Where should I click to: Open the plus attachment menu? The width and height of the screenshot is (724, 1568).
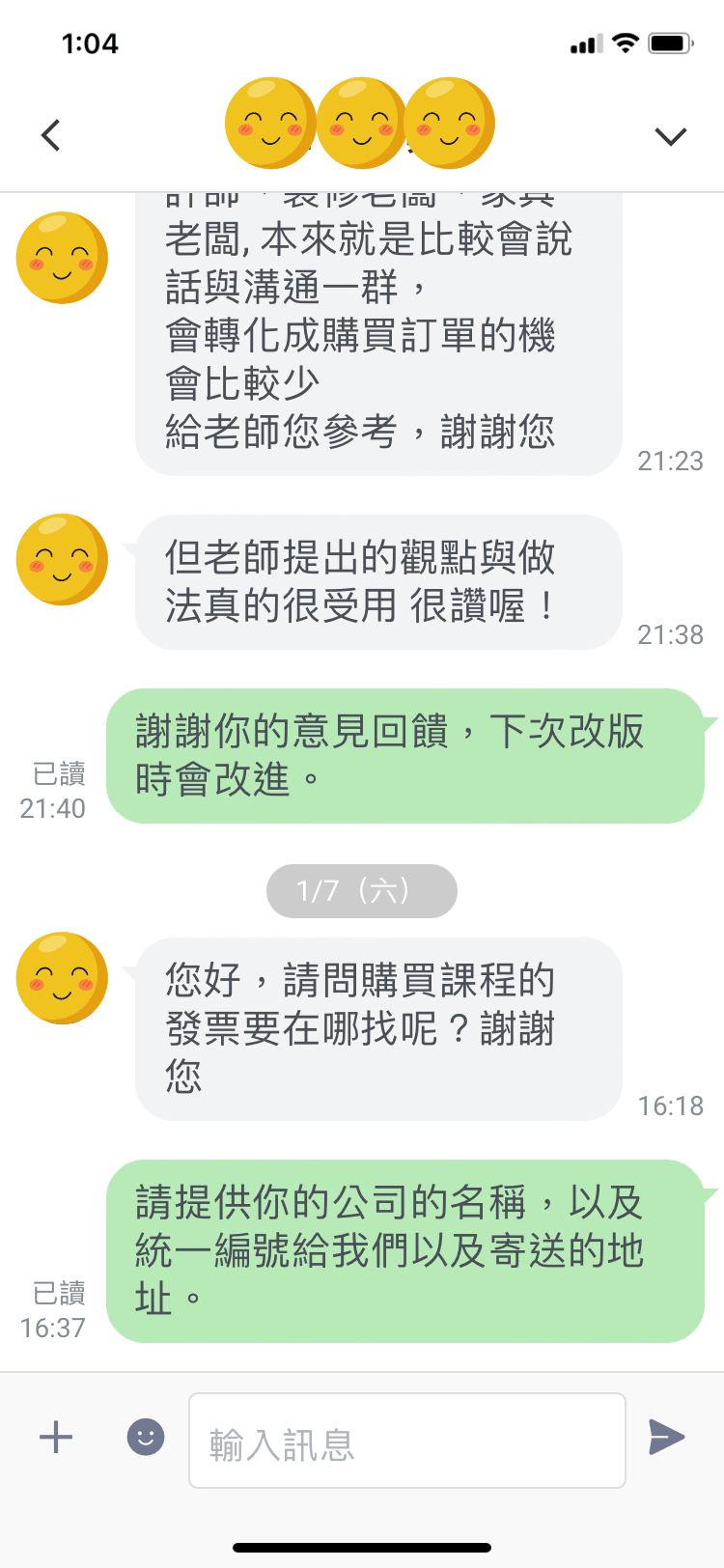tap(56, 1438)
